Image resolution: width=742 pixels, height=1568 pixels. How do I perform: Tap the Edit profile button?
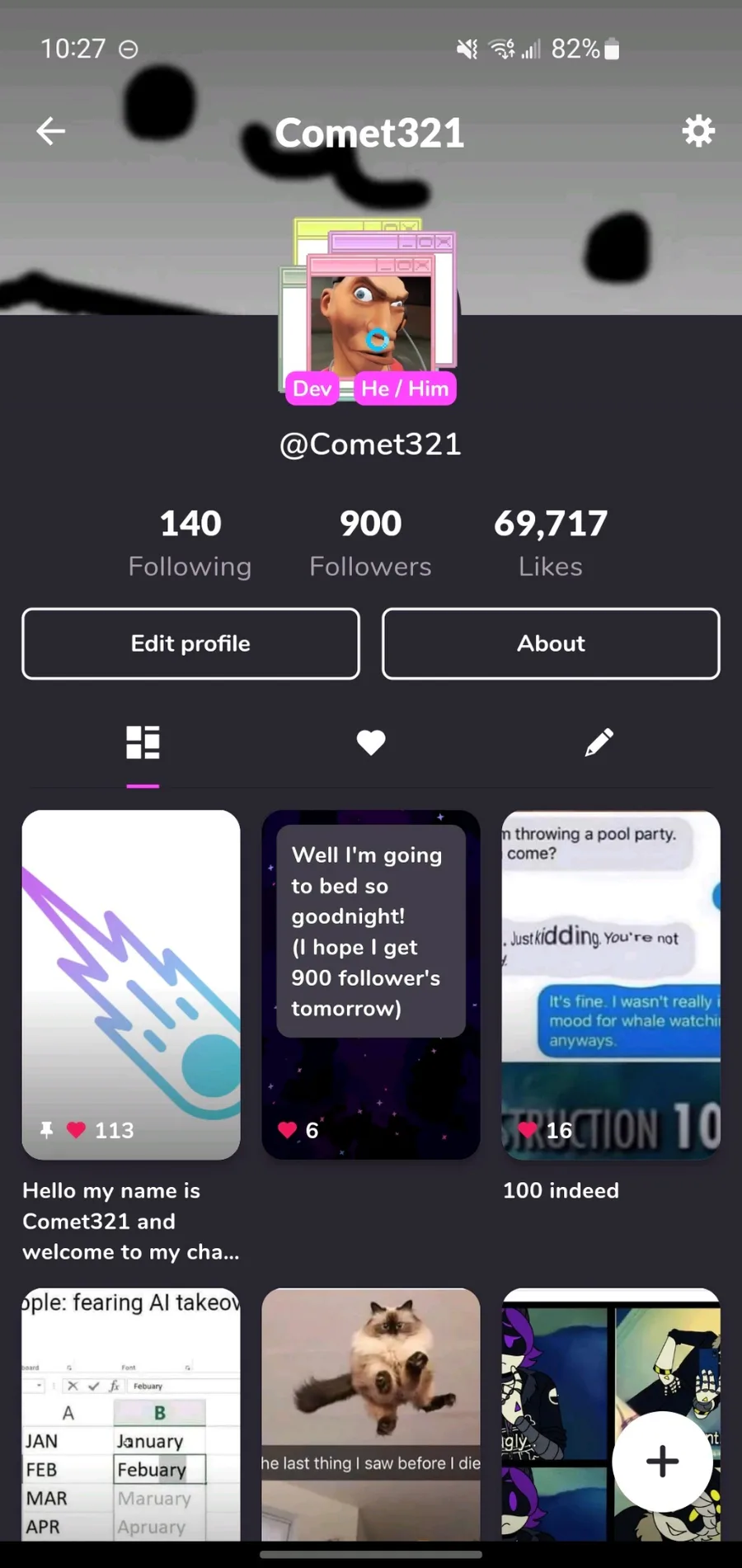point(190,643)
